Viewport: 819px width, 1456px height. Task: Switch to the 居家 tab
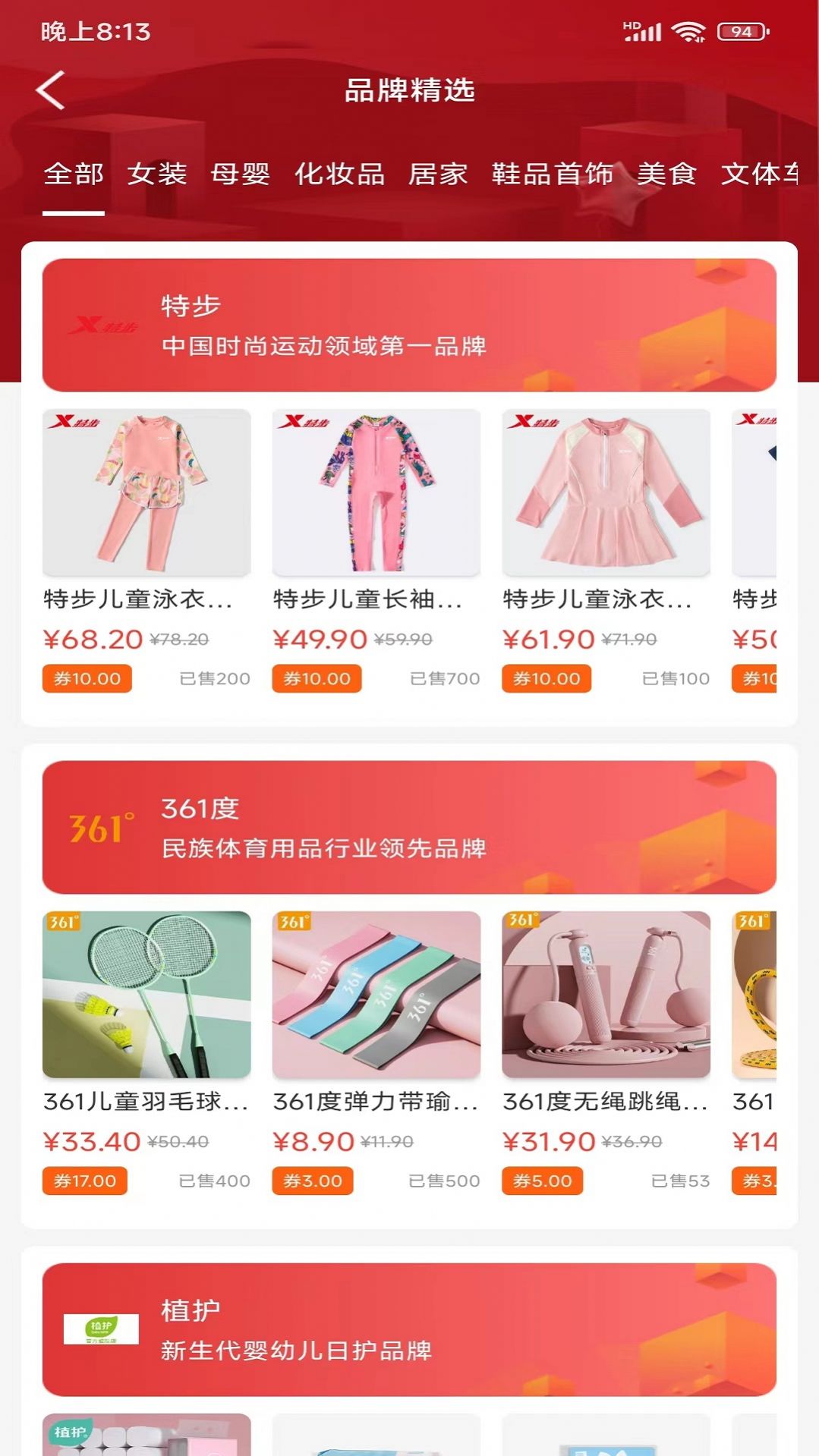click(x=440, y=175)
